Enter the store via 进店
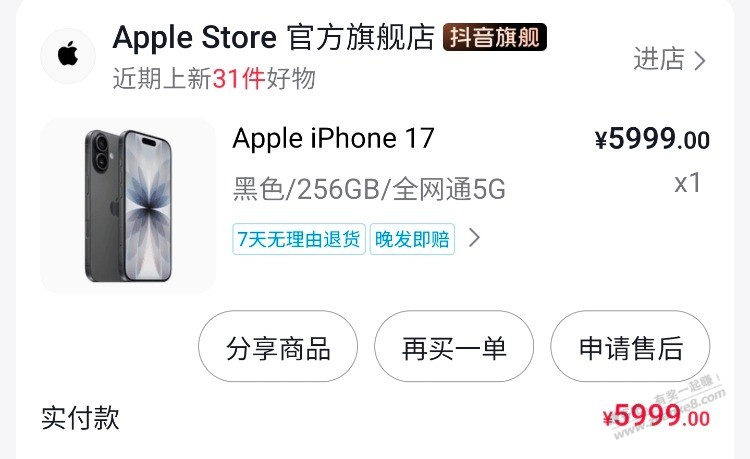 pos(669,59)
